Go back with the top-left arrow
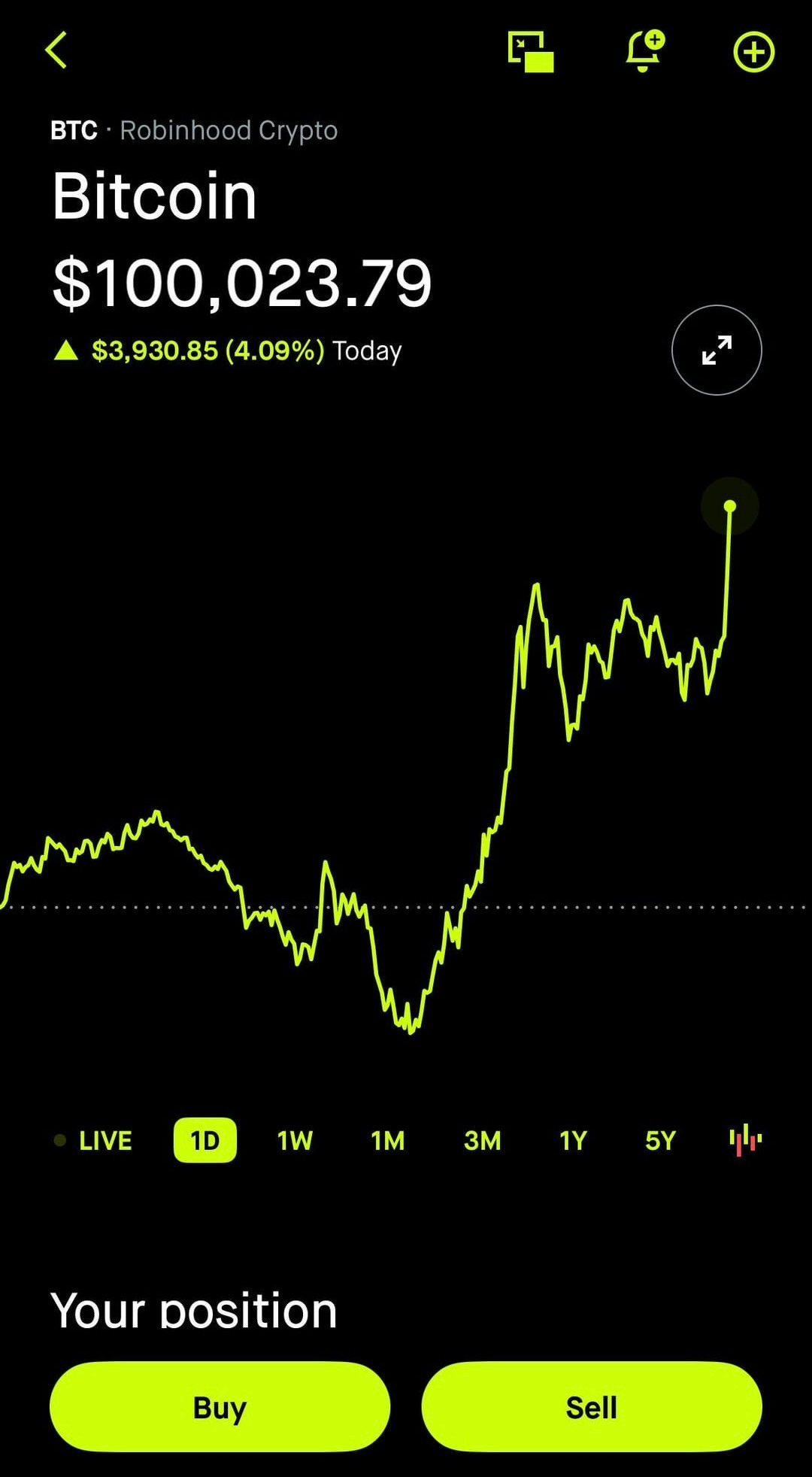 [56, 50]
